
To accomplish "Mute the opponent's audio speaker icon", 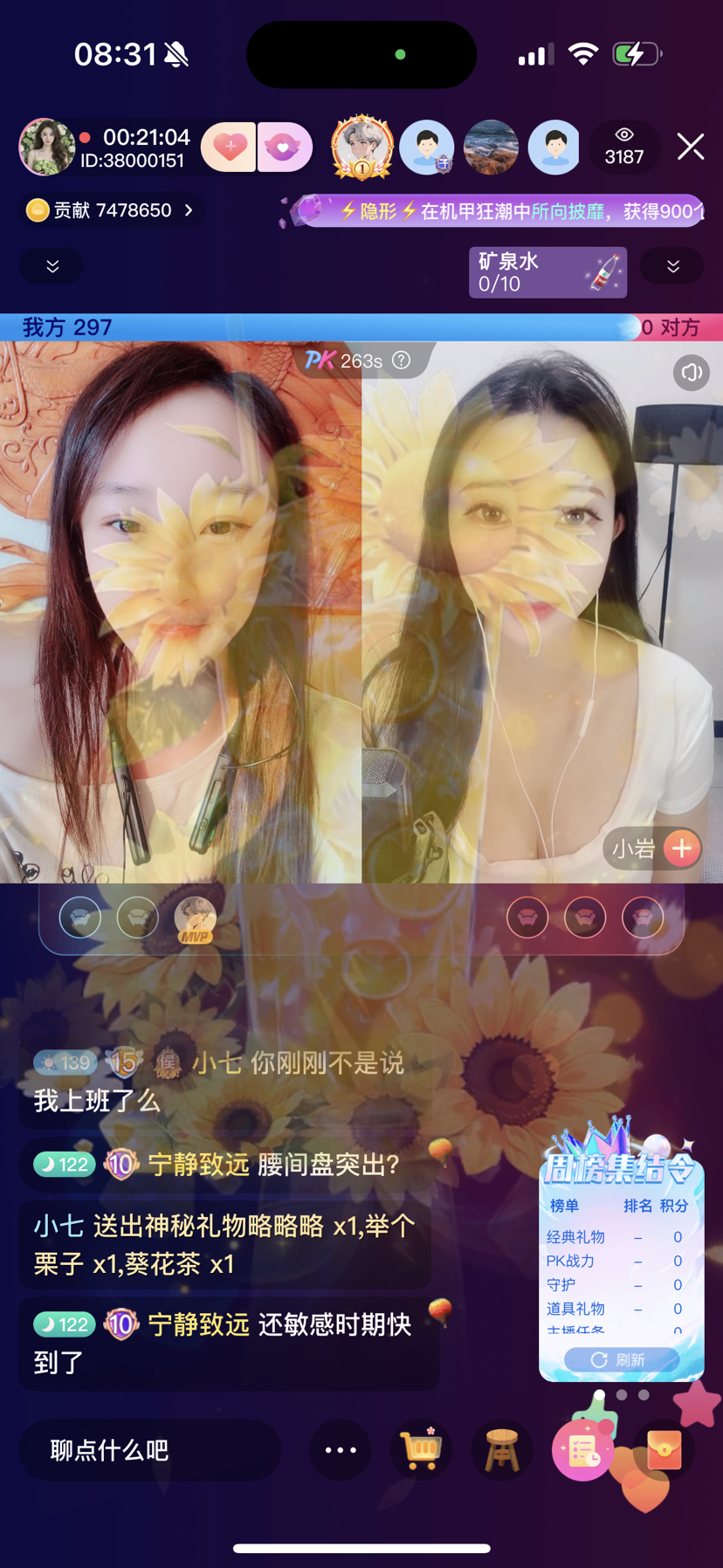I will [x=691, y=373].
